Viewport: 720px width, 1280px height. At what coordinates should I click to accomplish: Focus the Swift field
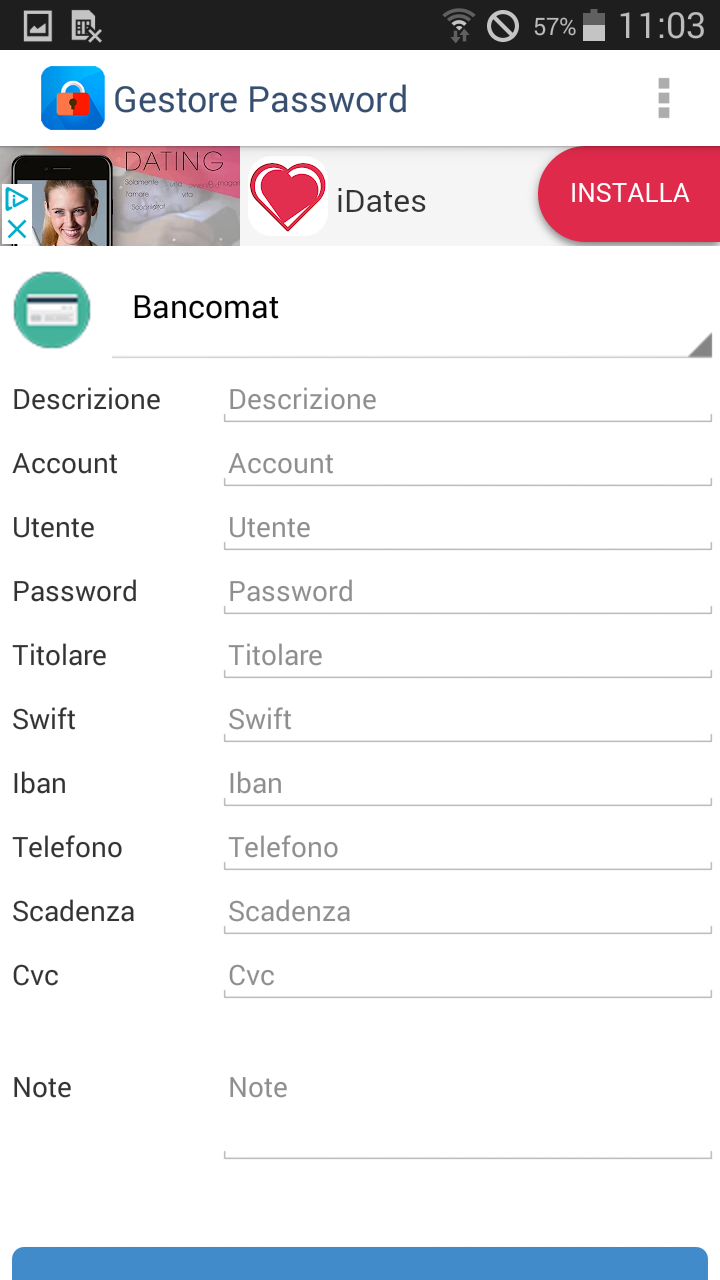tap(468, 720)
